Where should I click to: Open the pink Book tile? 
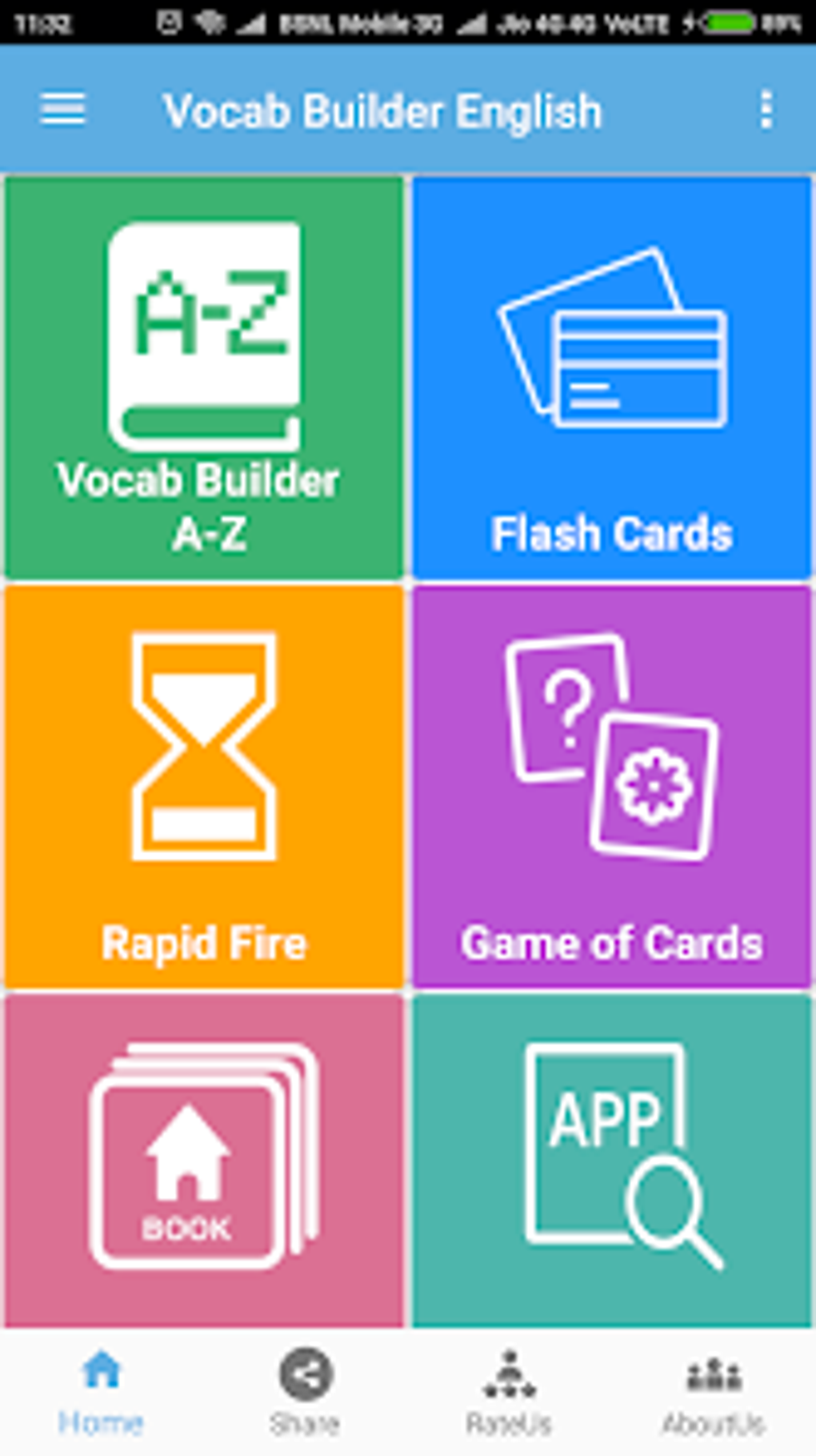click(x=204, y=1161)
